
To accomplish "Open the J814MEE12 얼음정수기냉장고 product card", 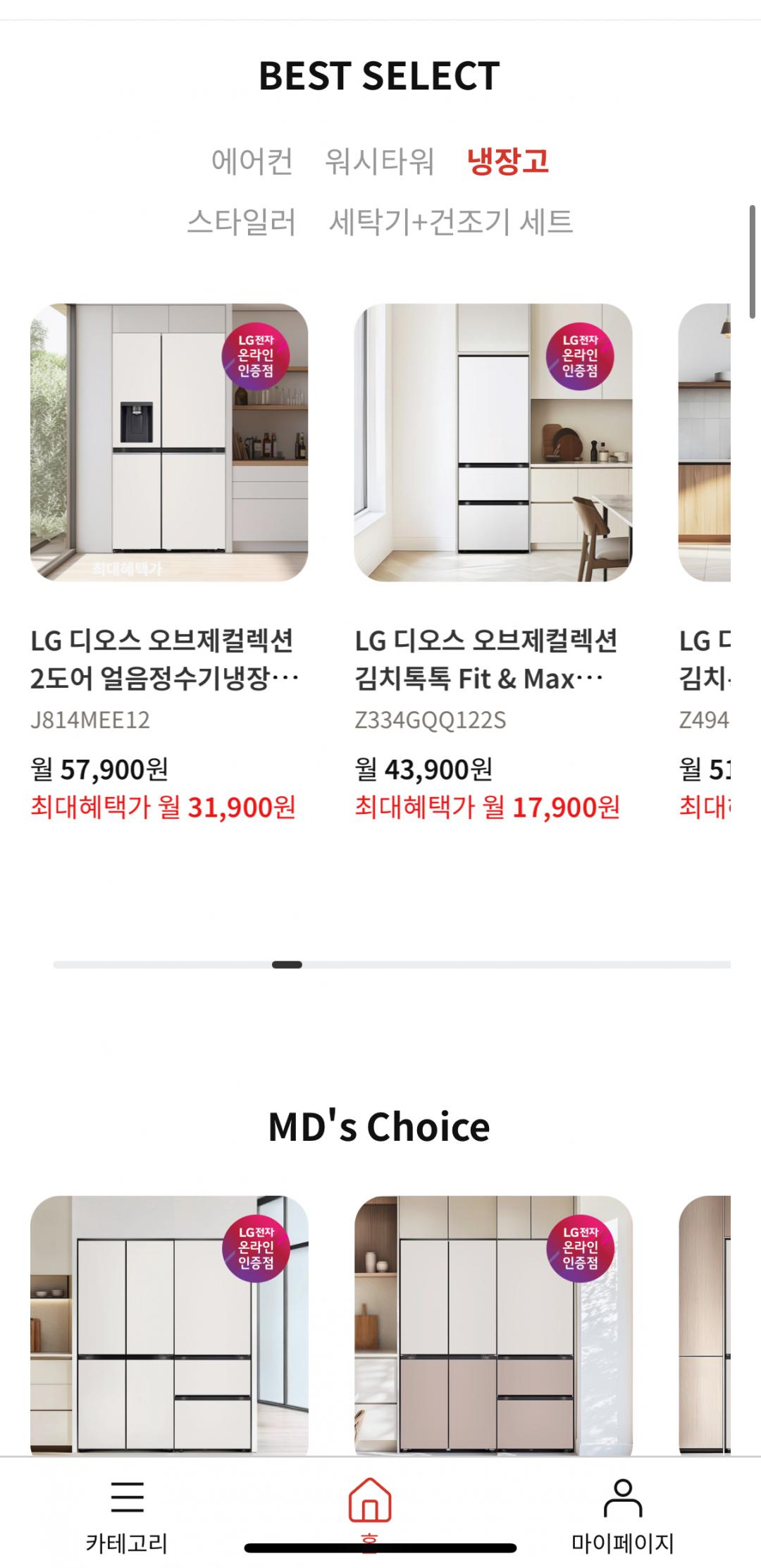I will pos(168,443).
